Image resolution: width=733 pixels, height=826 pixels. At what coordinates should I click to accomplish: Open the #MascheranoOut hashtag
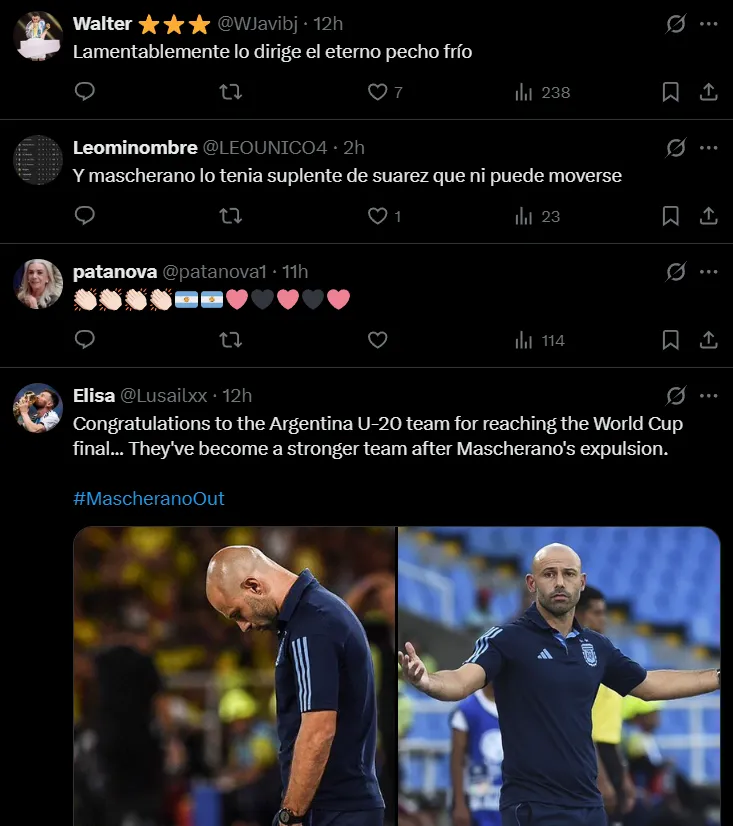[148, 498]
